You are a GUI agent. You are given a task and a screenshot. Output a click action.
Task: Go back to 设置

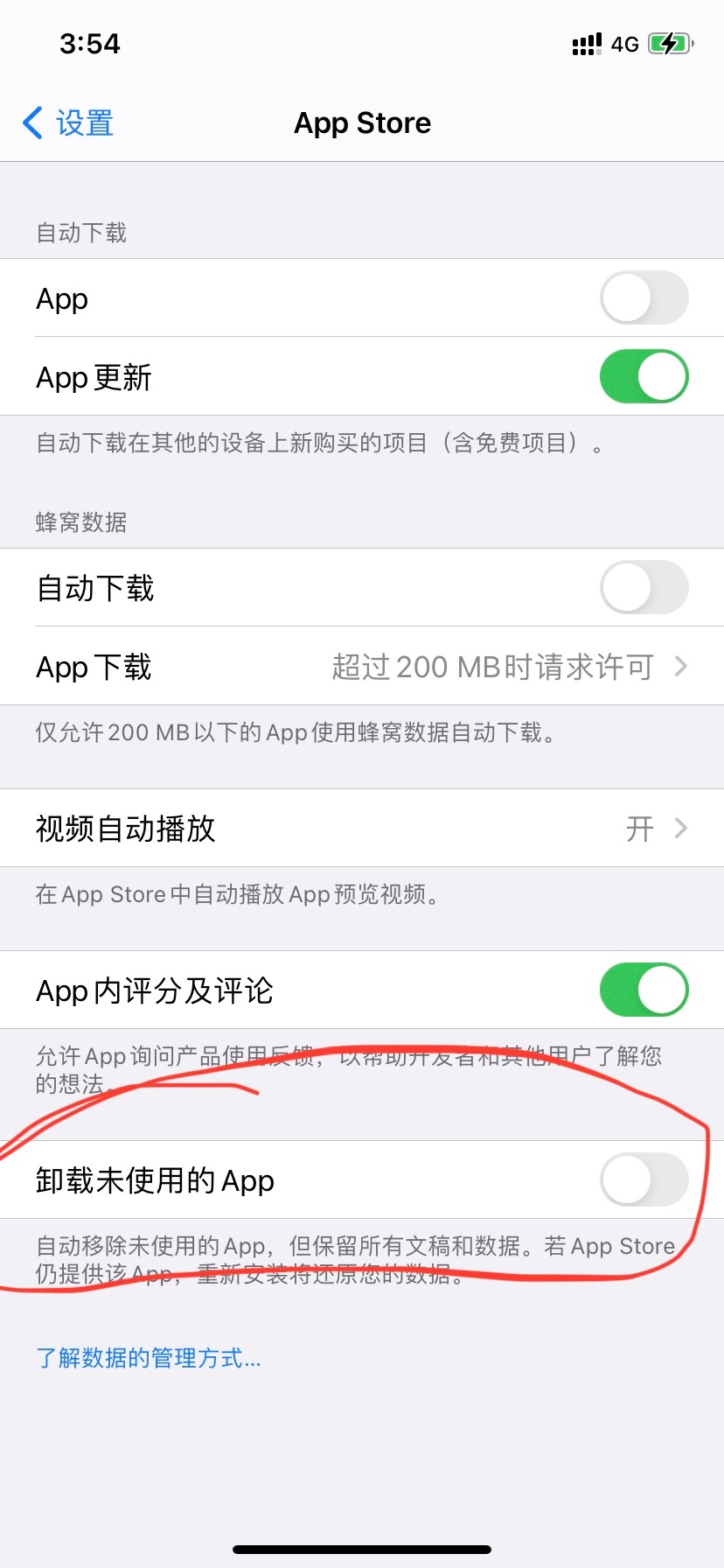pyautogui.click(x=68, y=123)
